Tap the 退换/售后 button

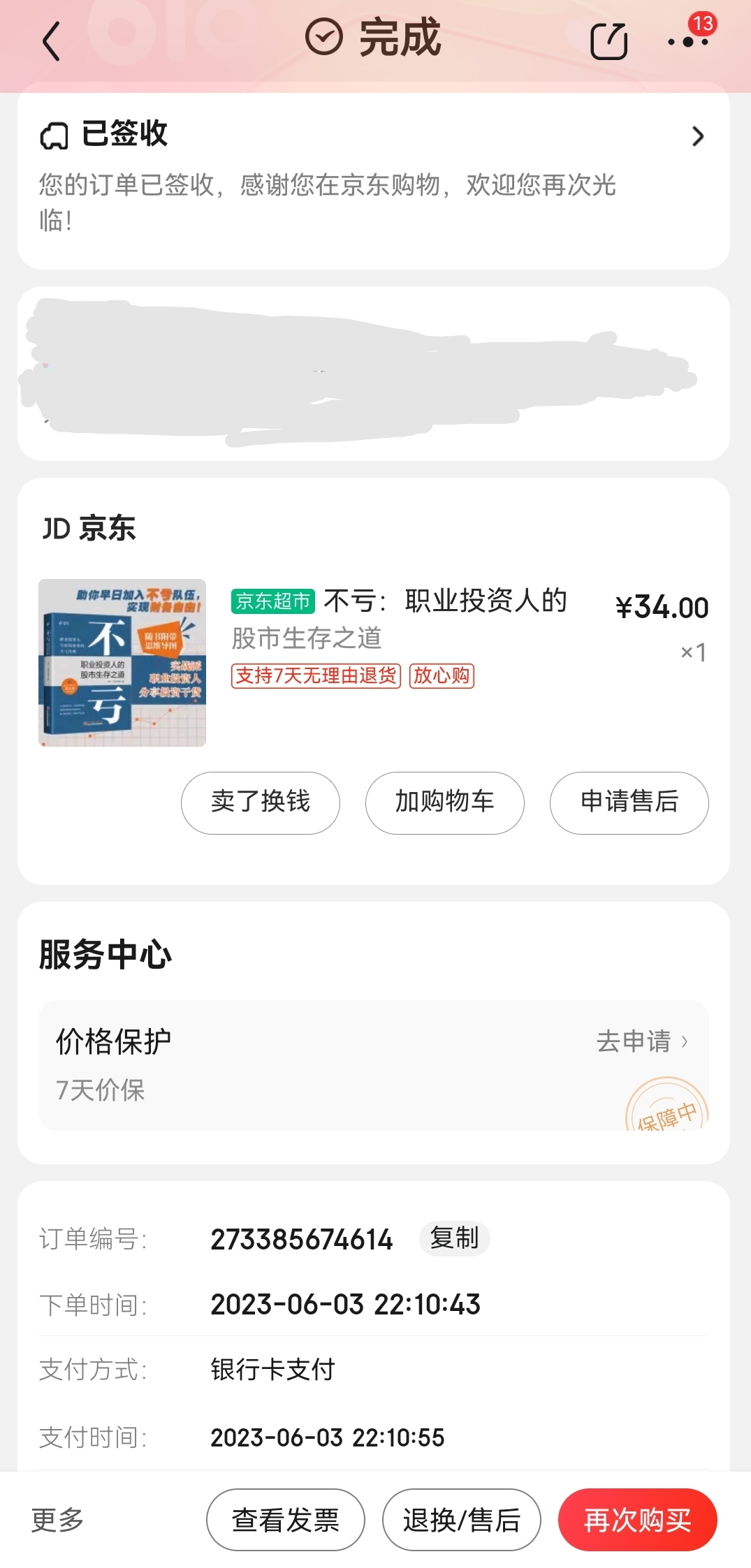[x=461, y=1520]
